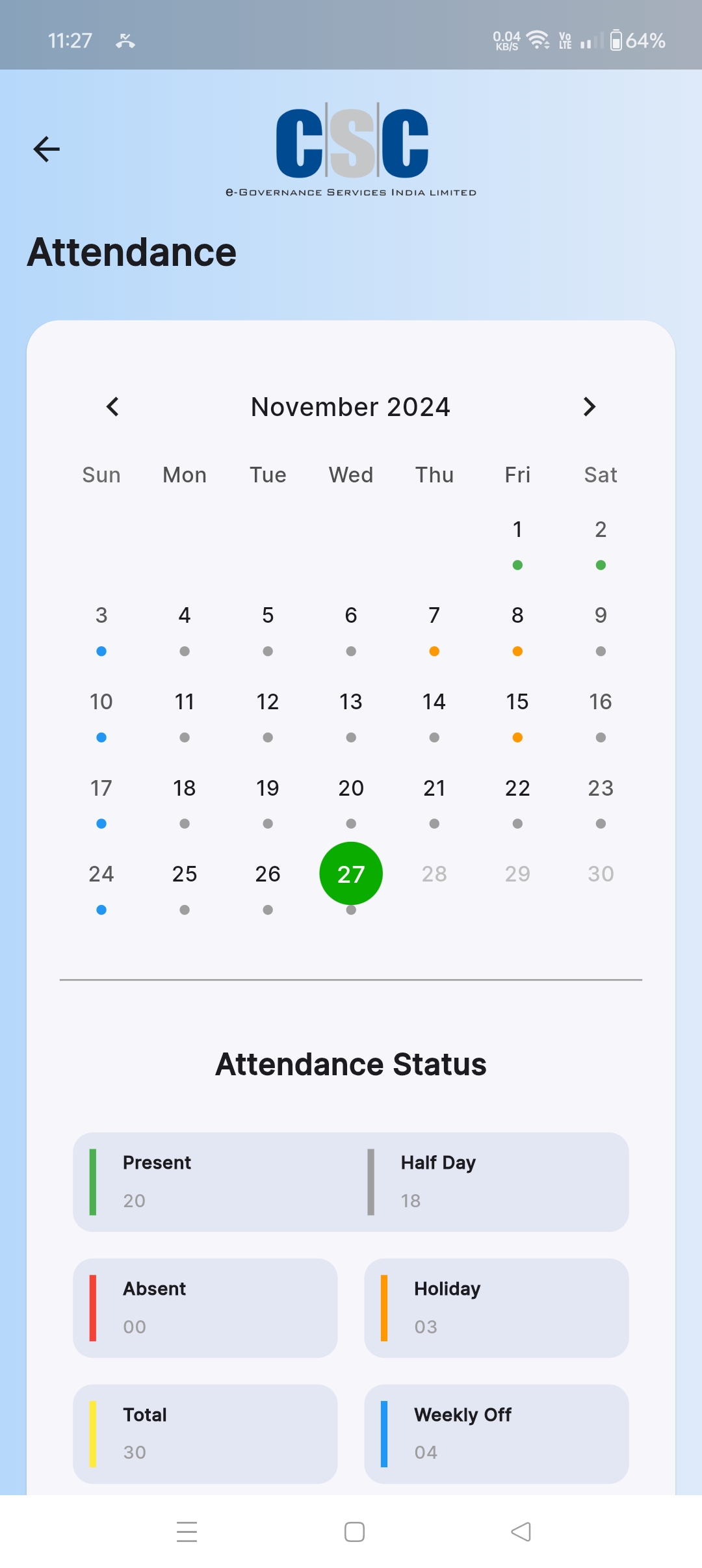This screenshot has height=1568, width=702.
Task: Select date 25 in the calendar
Action: point(185,874)
